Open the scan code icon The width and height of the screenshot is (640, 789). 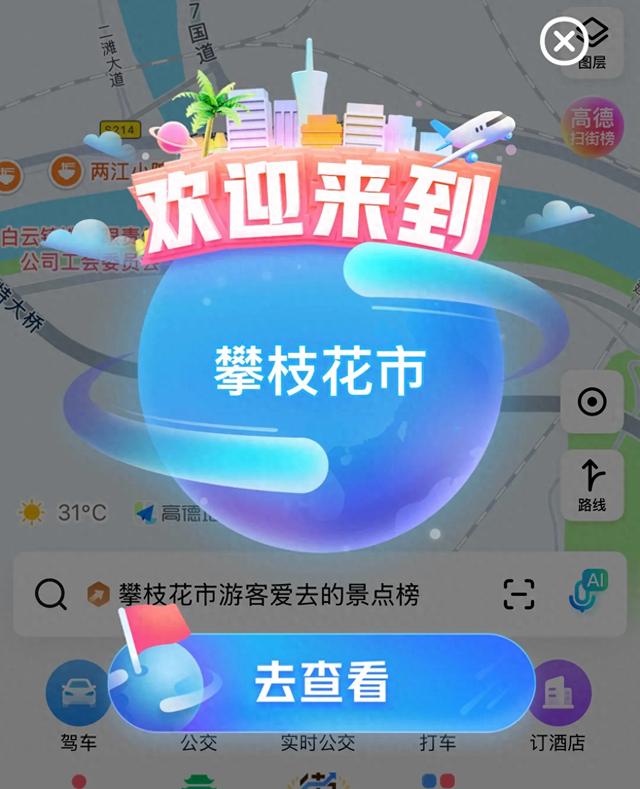click(518, 594)
